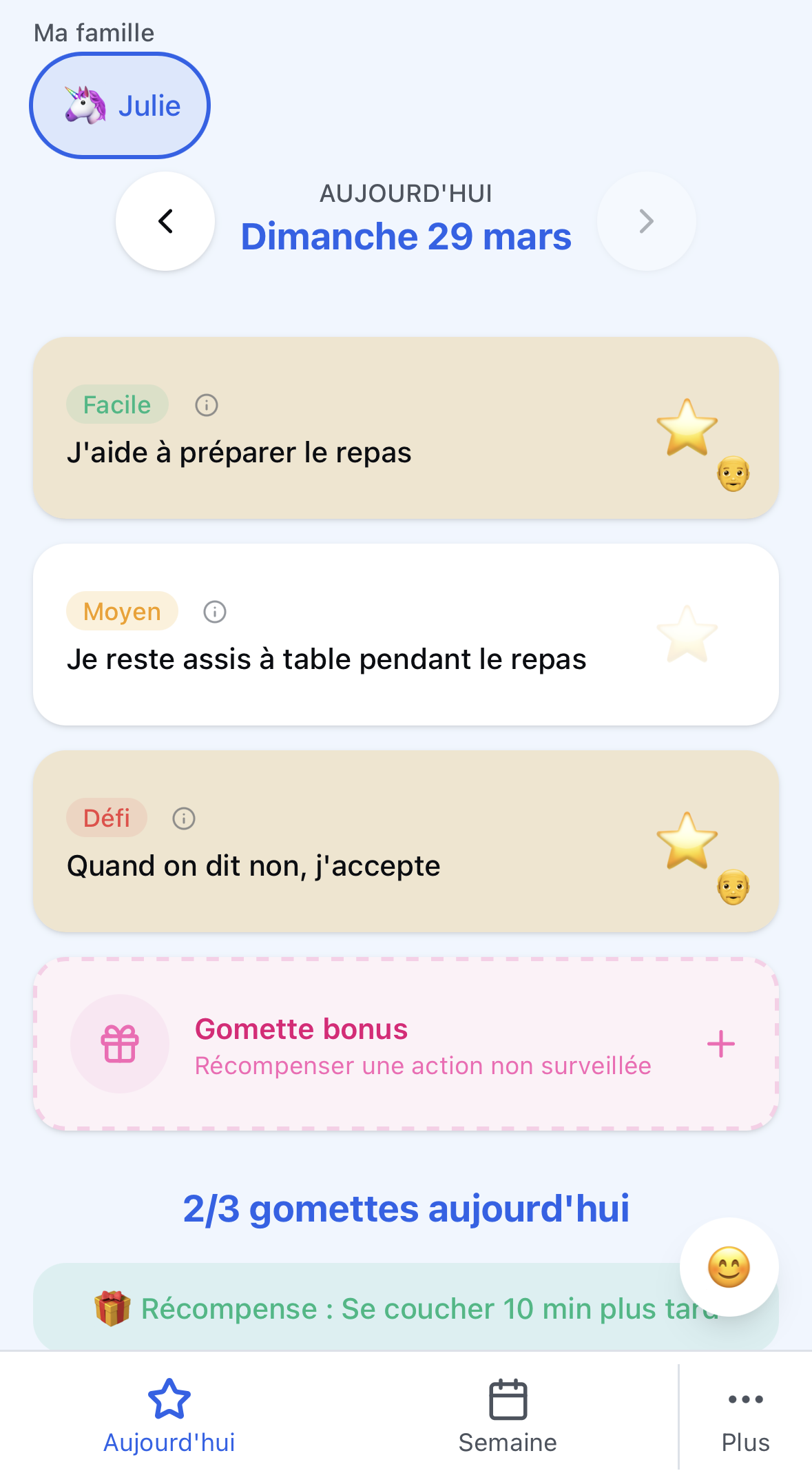Show info for the Moyen task
This screenshot has height=1482, width=812.
215,612
